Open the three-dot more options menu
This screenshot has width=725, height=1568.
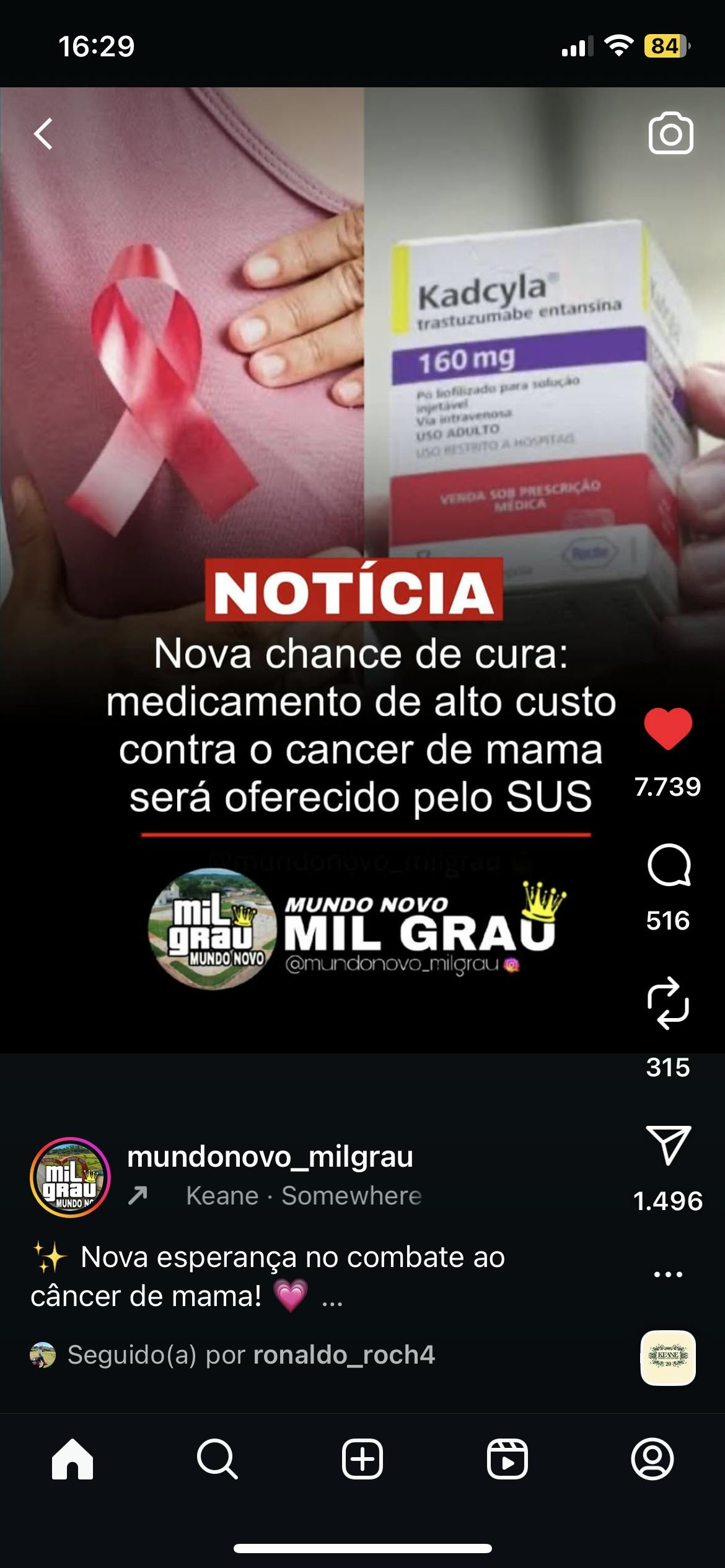[668, 1274]
